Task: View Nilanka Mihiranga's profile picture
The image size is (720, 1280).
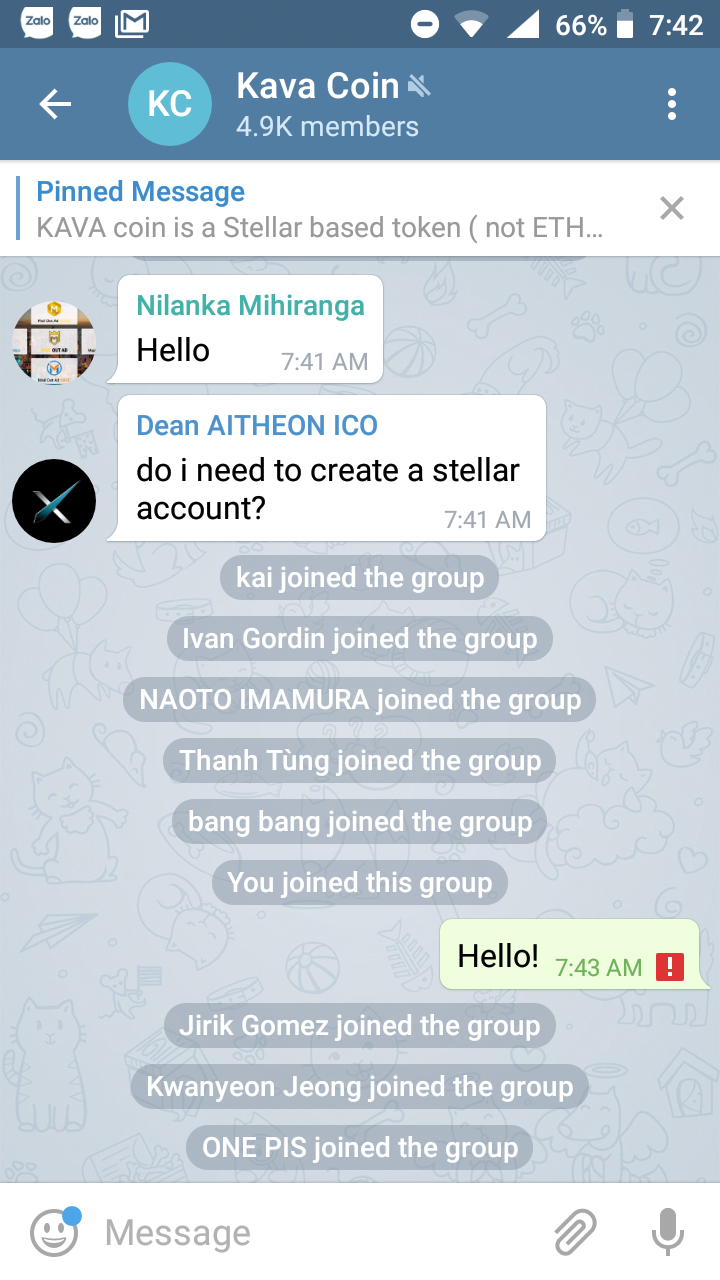Action: click(54, 343)
